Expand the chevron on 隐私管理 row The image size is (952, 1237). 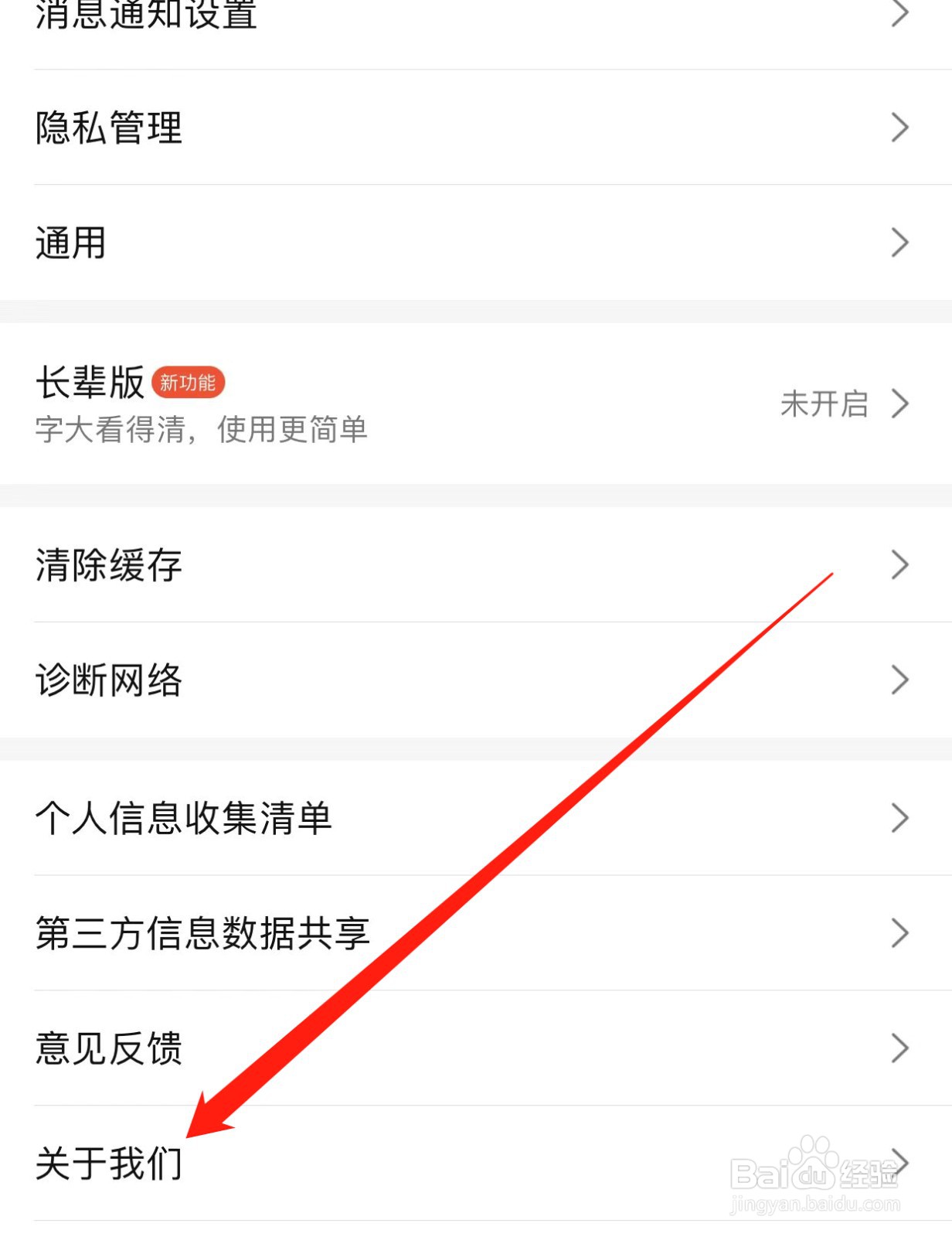click(899, 128)
